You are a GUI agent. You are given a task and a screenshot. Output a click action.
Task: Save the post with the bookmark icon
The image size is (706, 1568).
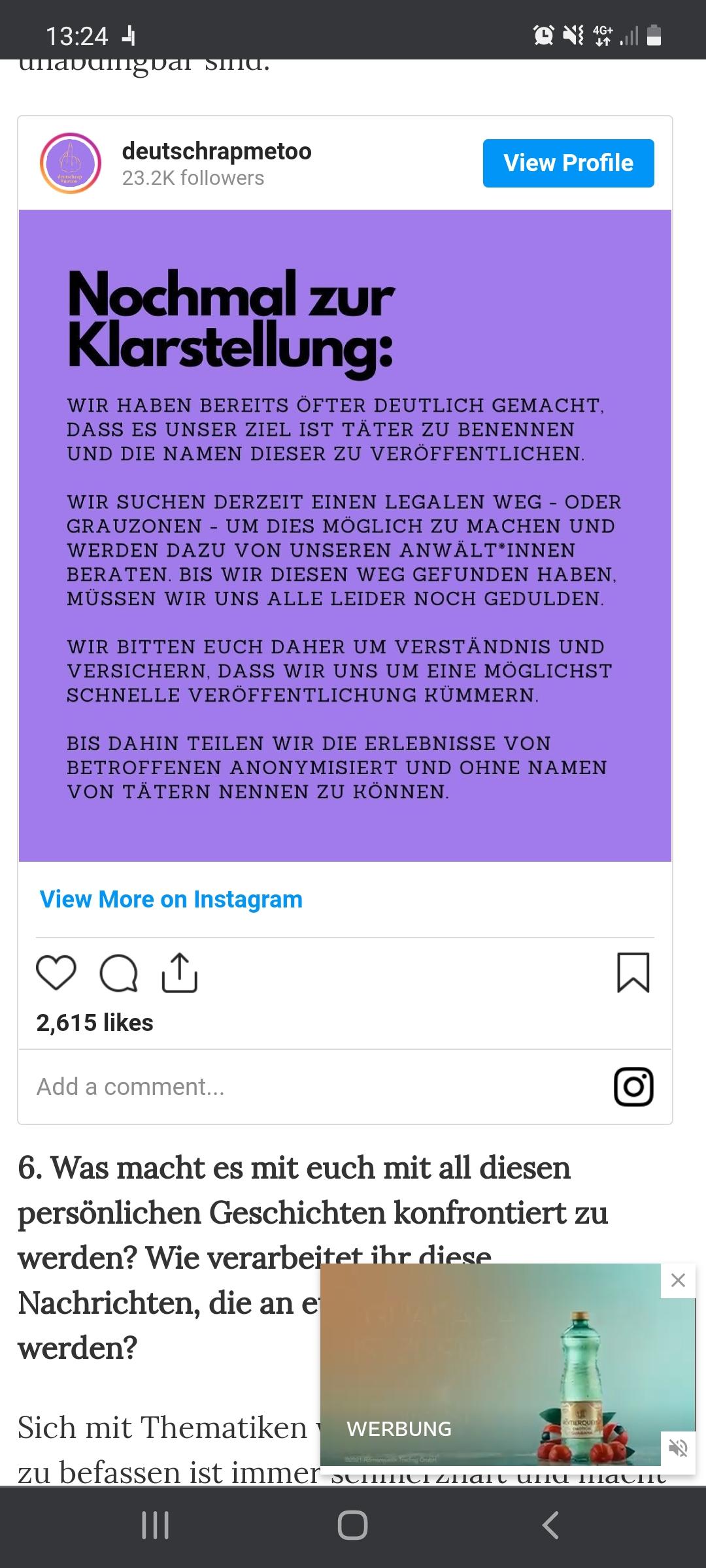pos(633,973)
